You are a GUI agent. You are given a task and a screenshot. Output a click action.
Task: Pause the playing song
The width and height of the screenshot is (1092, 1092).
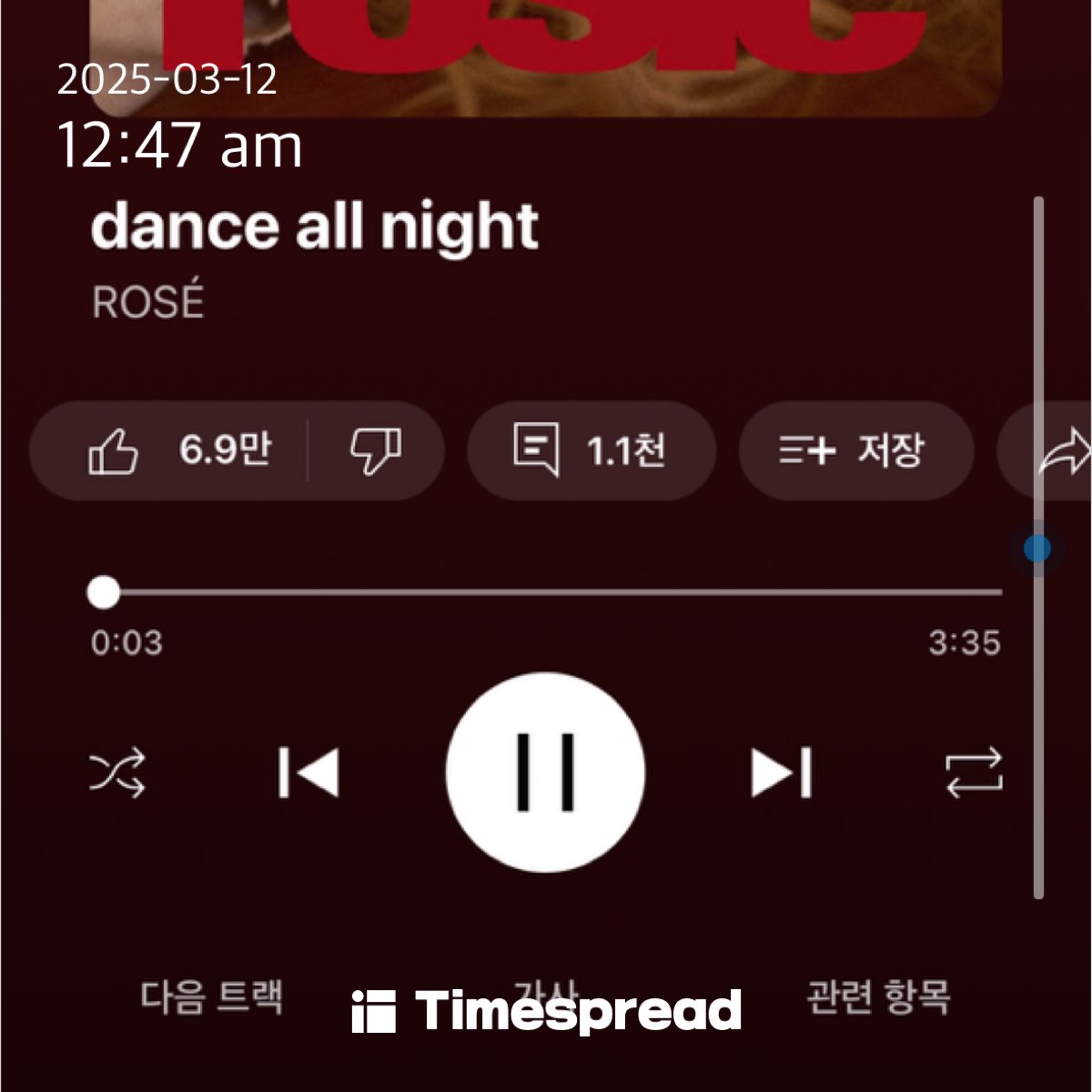point(546,773)
